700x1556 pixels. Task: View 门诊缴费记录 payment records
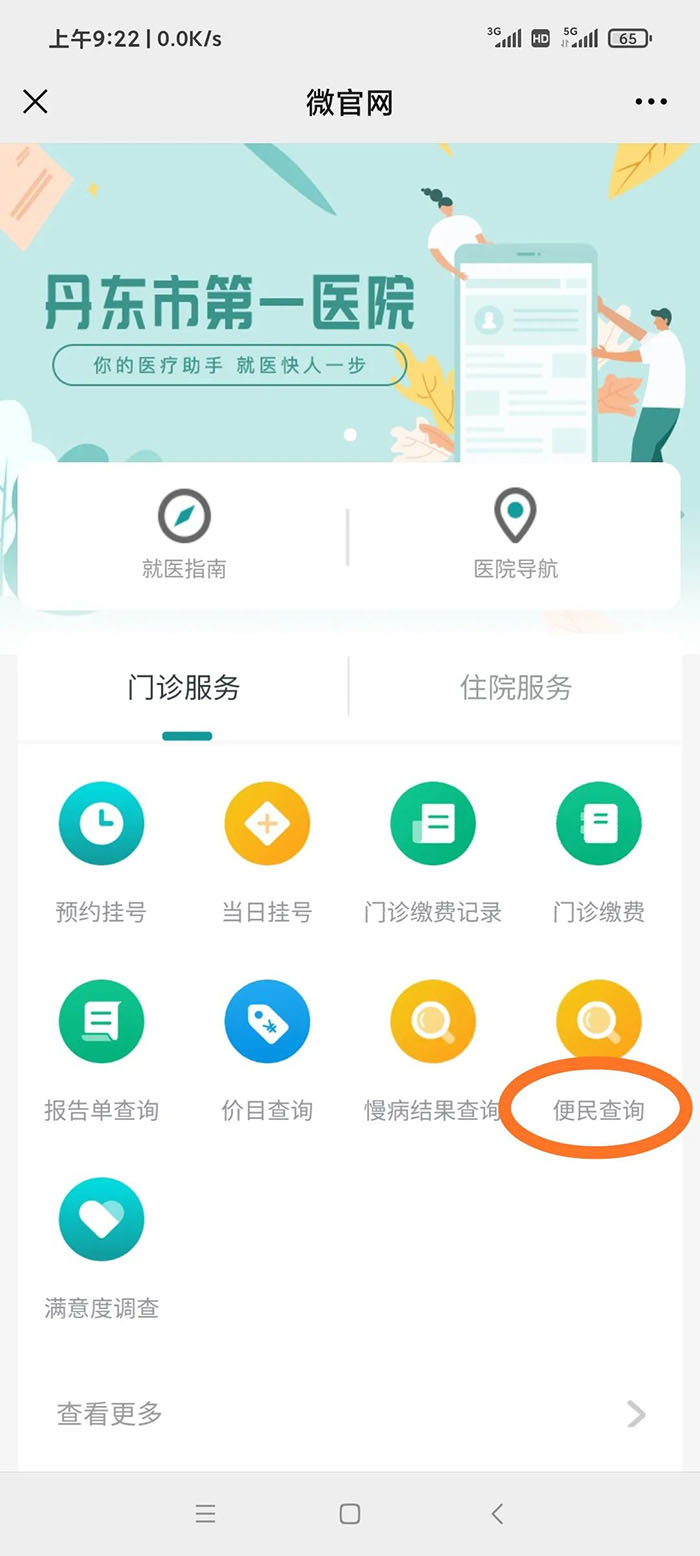point(433,850)
